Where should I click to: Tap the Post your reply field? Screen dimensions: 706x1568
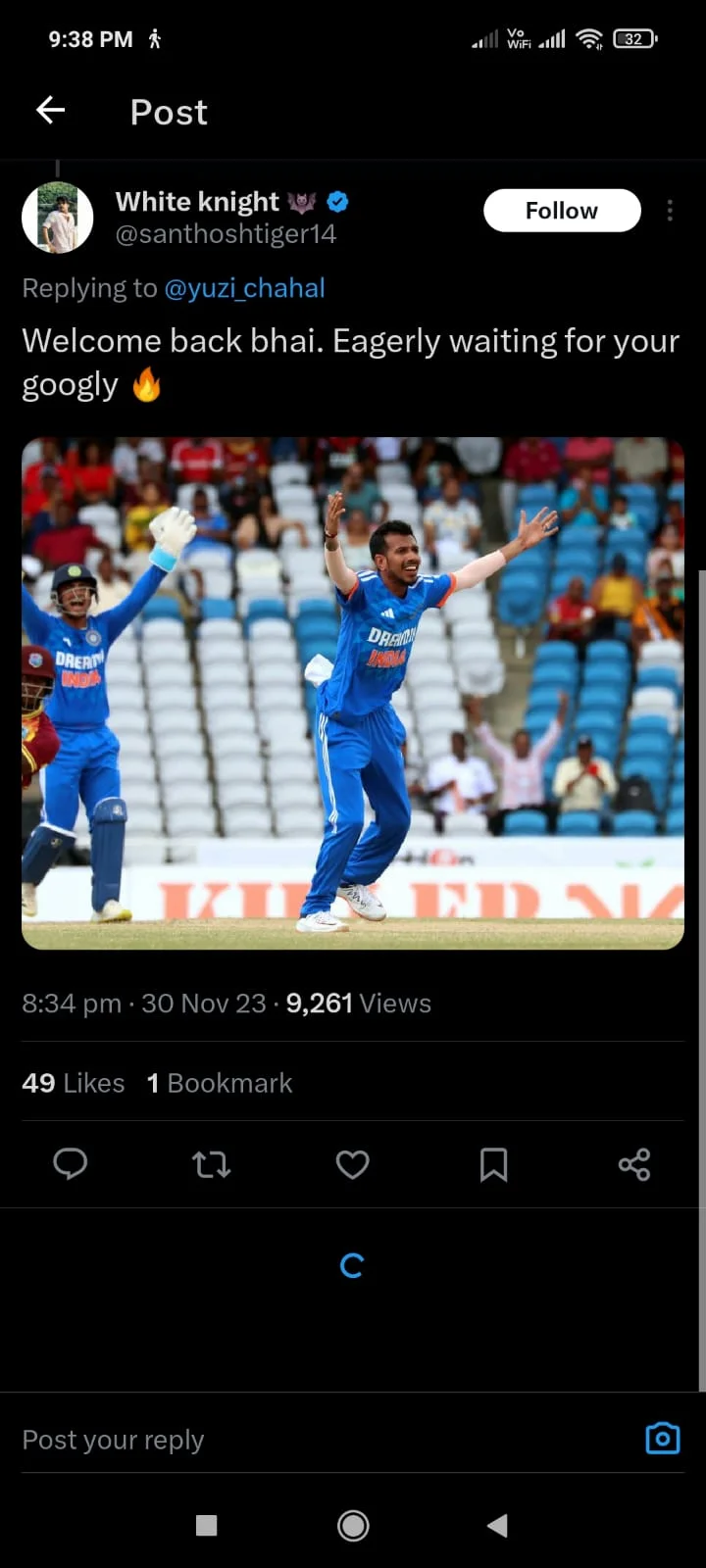tap(294, 1440)
